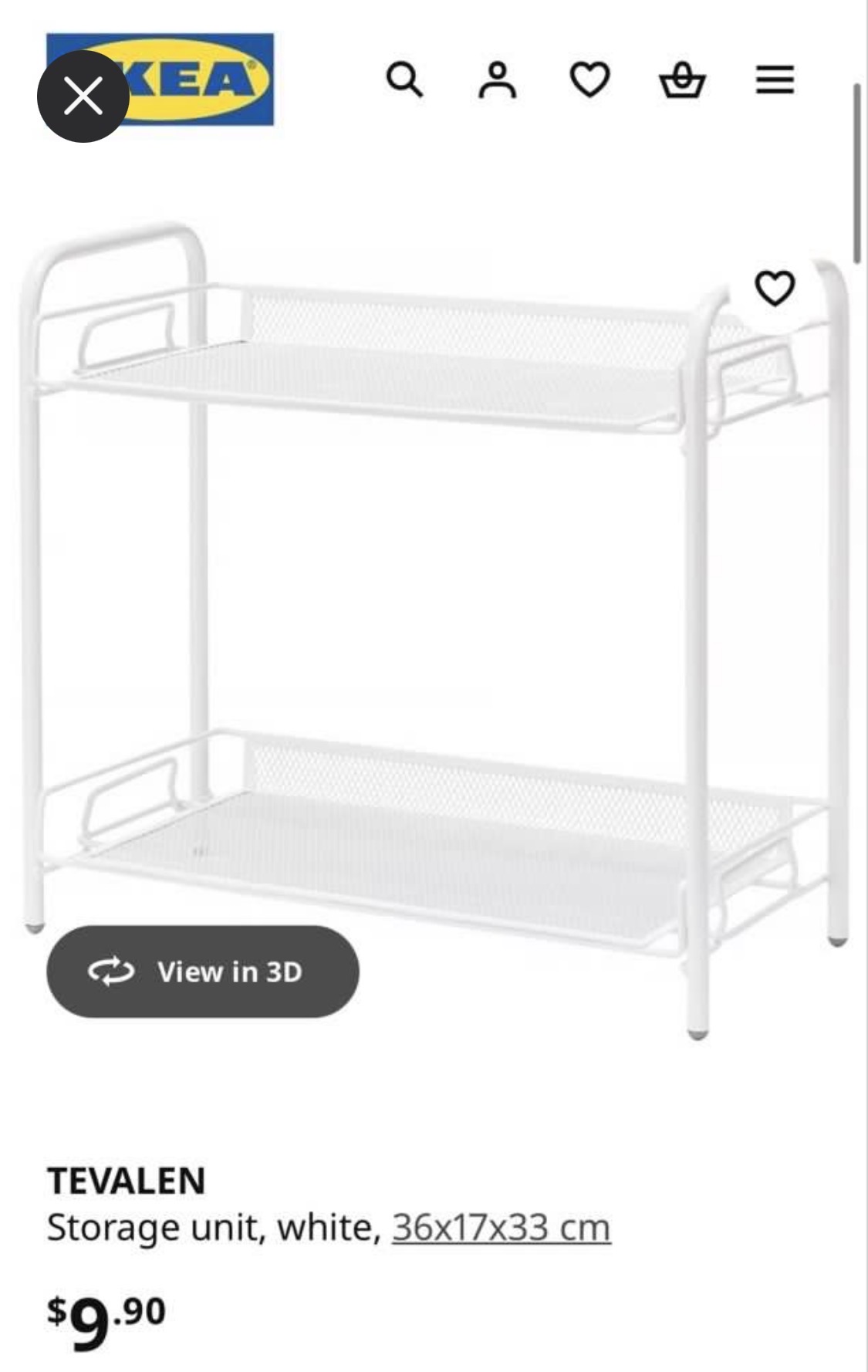Open the 36x17x33 cm dimensions link
Image resolution: width=868 pixels, height=1372 pixels.
tap(502, 1227)
